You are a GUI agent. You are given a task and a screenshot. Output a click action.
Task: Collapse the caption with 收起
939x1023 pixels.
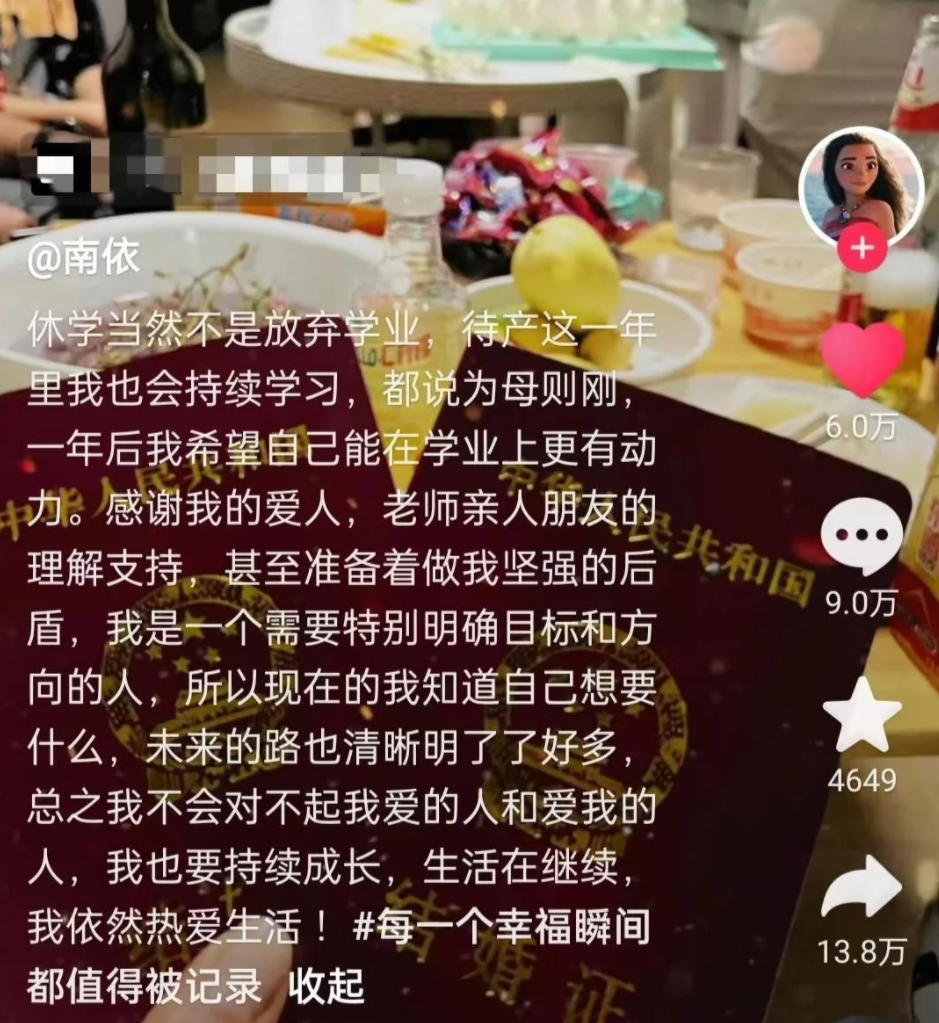[x=327, y=985]
